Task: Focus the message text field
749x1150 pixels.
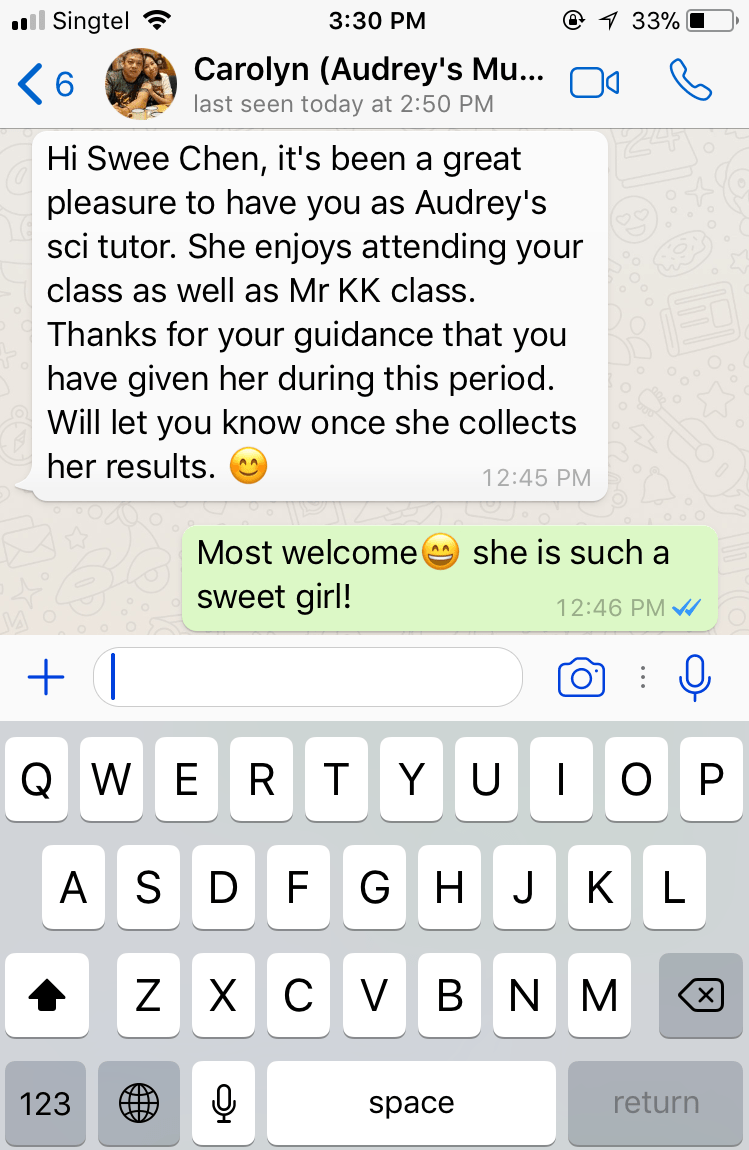Action: coord(310,678)
